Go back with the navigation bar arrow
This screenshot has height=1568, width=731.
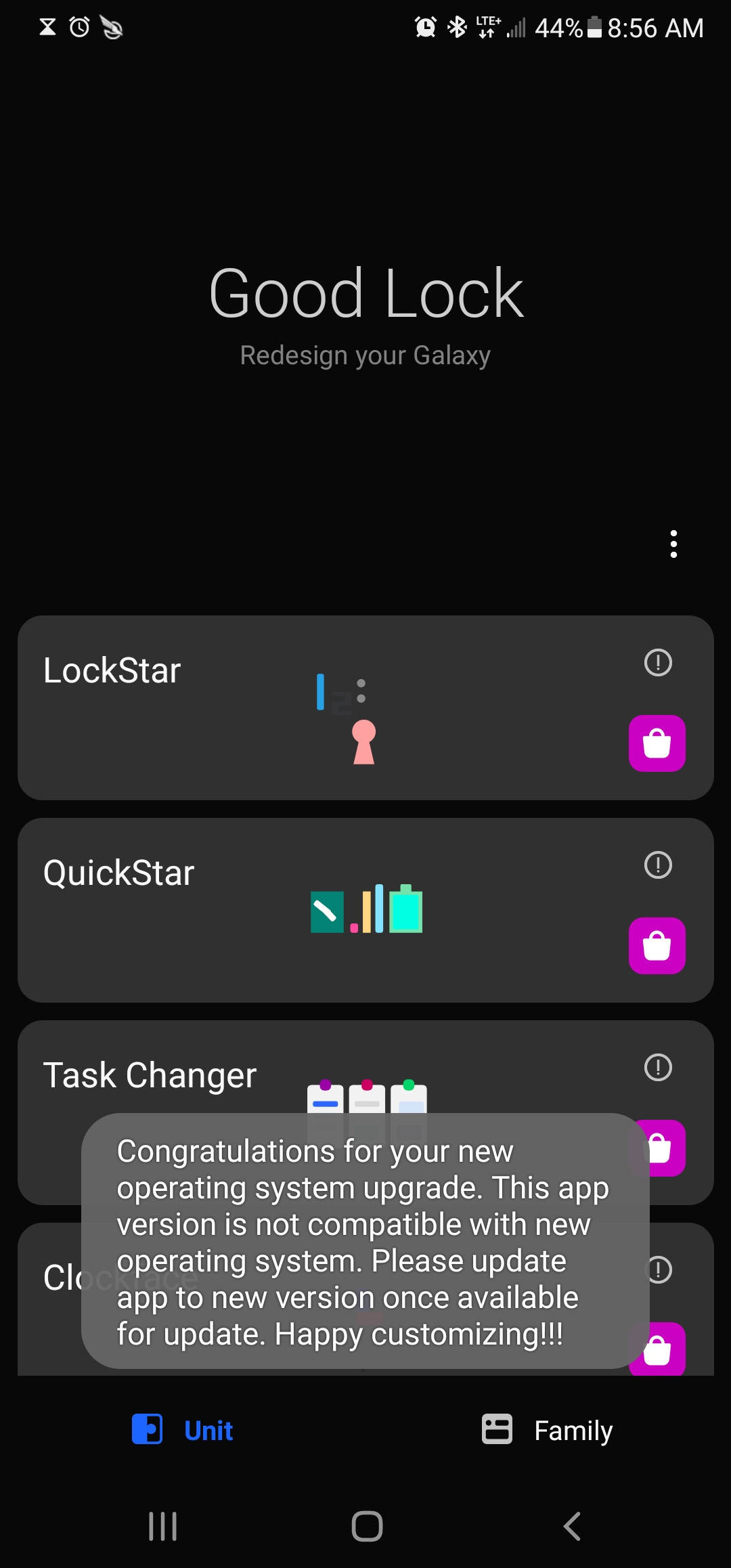click(x=572, y=1526)
